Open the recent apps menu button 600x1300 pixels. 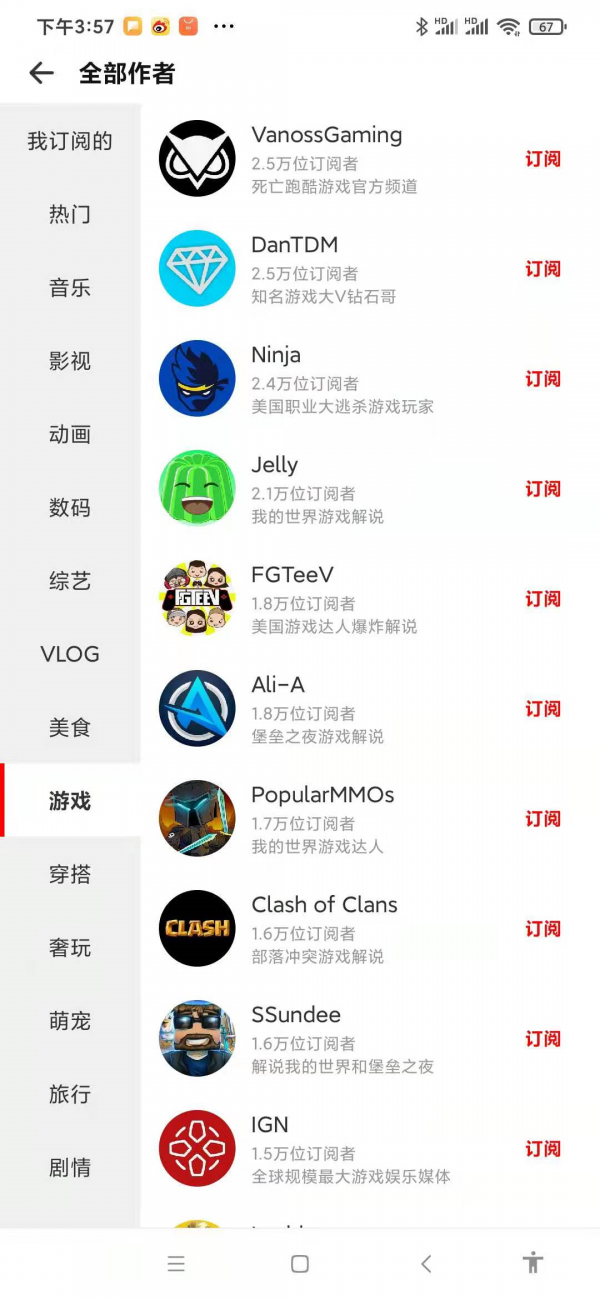[x=176, y=1264]
